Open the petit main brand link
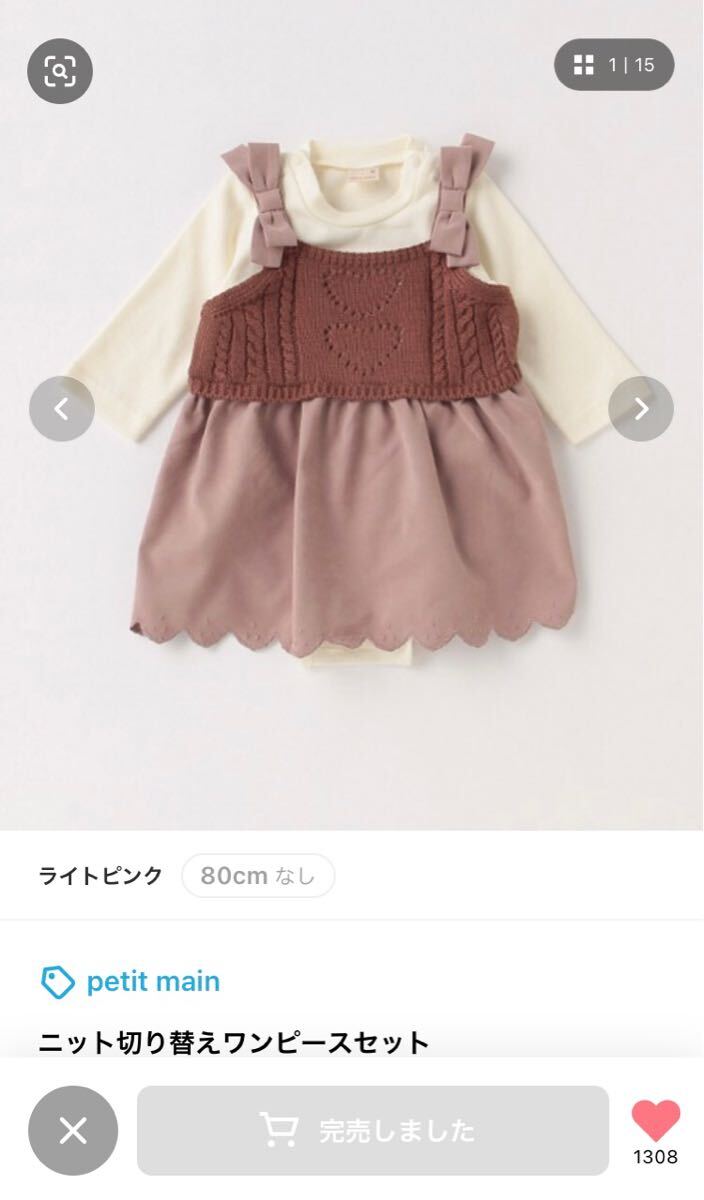The image size is (704, 1200). point(130,982)
